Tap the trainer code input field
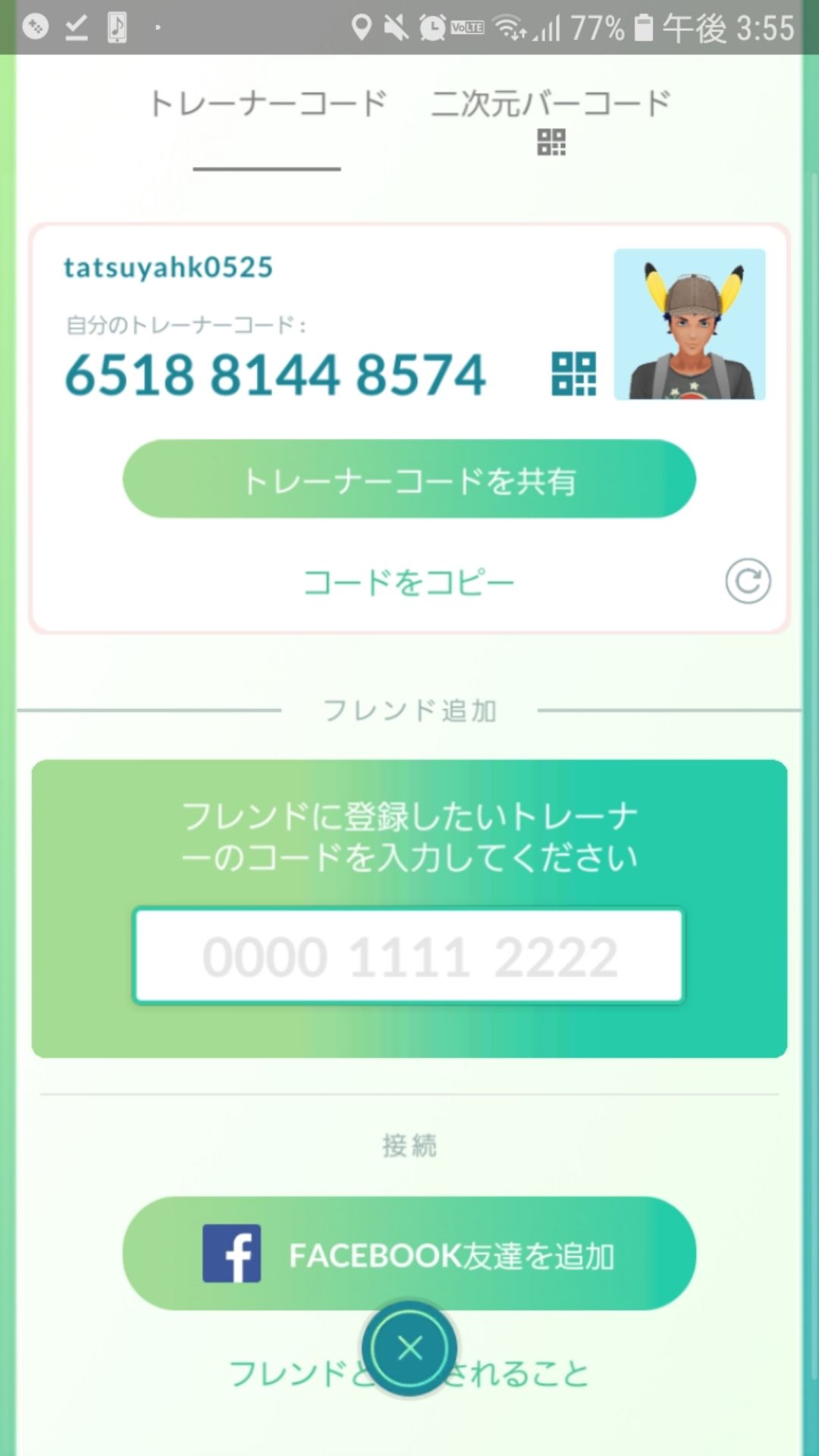819x1456 pixels. pyautogui.click(x=409, y=954)
